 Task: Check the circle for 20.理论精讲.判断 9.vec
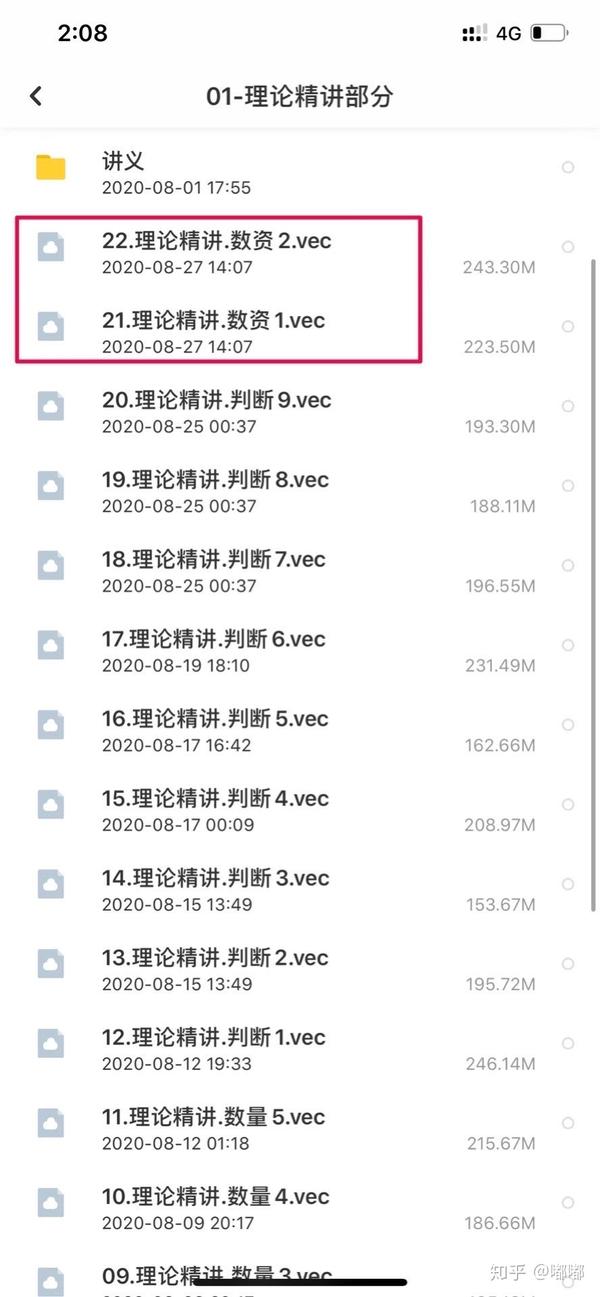click(568, 406)
